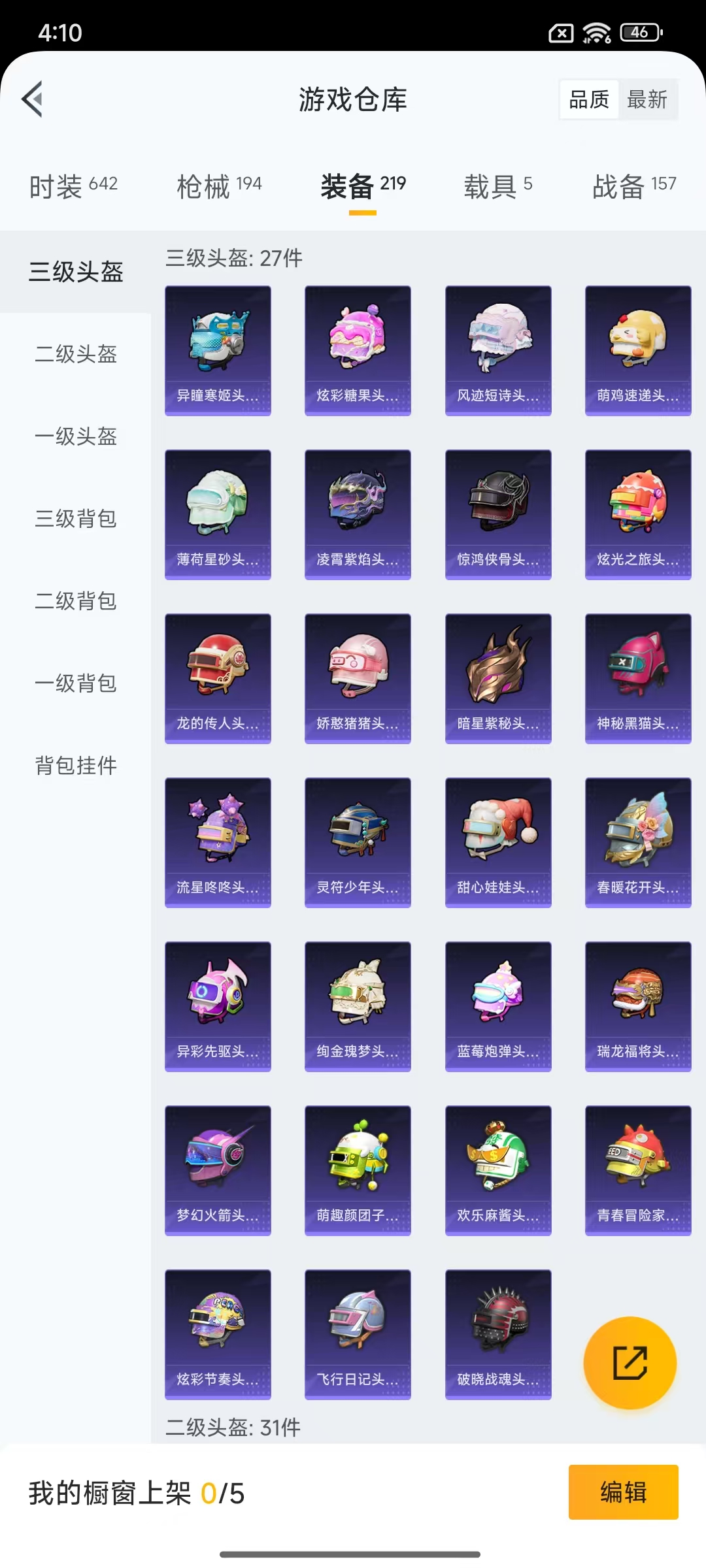Show the 一级背包 category
This screenshot has height=1568, width=706.
(76, 683)
